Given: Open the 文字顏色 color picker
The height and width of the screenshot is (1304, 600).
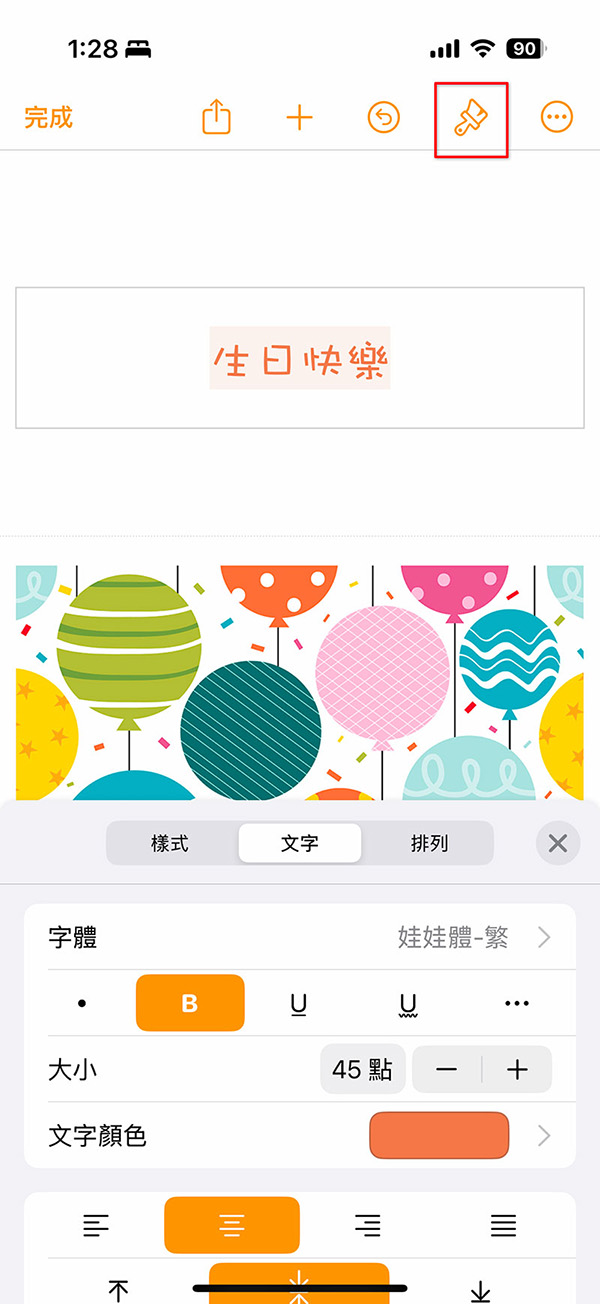Looking at the screenshot, I should tap(439, 1136).
